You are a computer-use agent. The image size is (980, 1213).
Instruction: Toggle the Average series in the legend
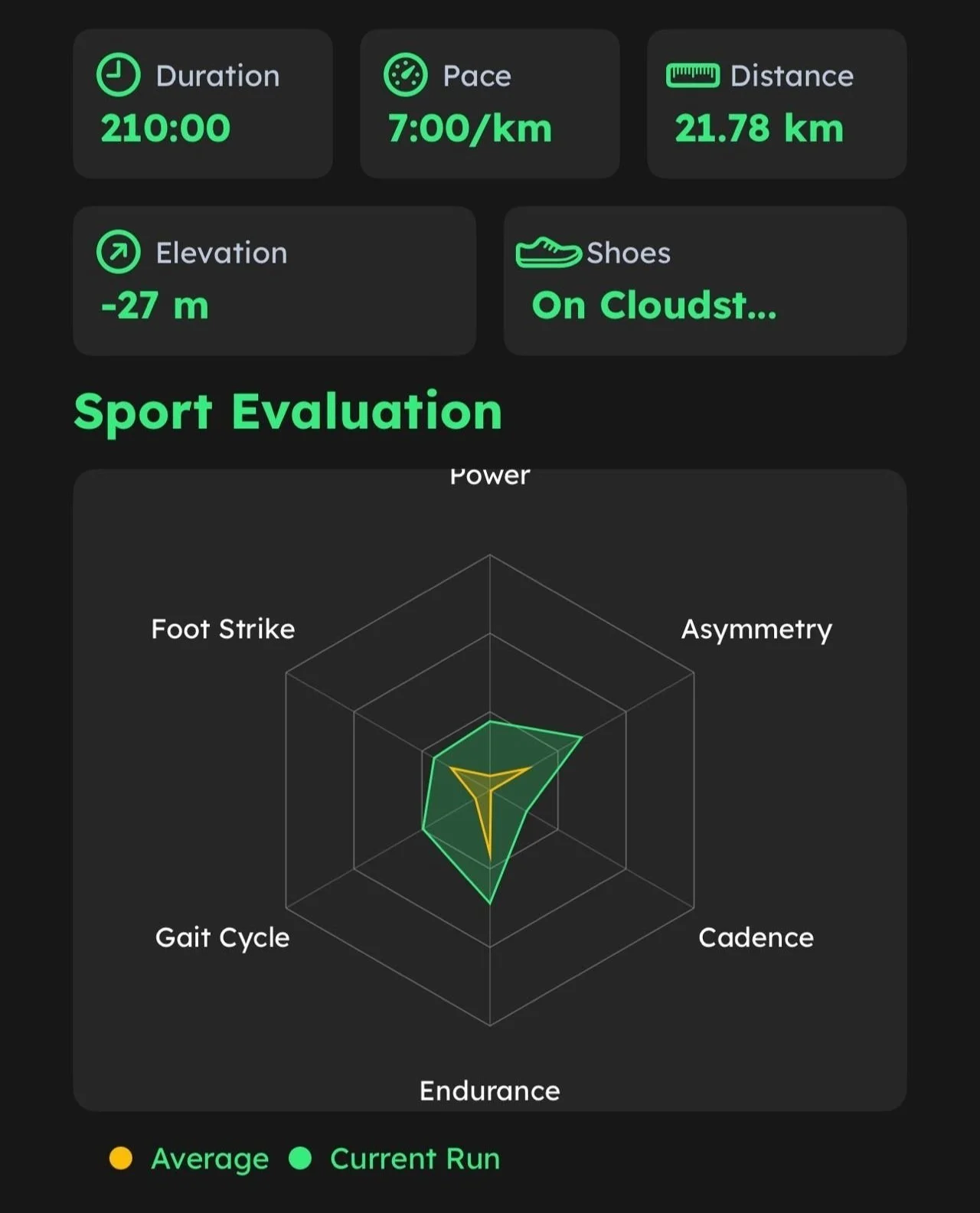[189, 1159]
